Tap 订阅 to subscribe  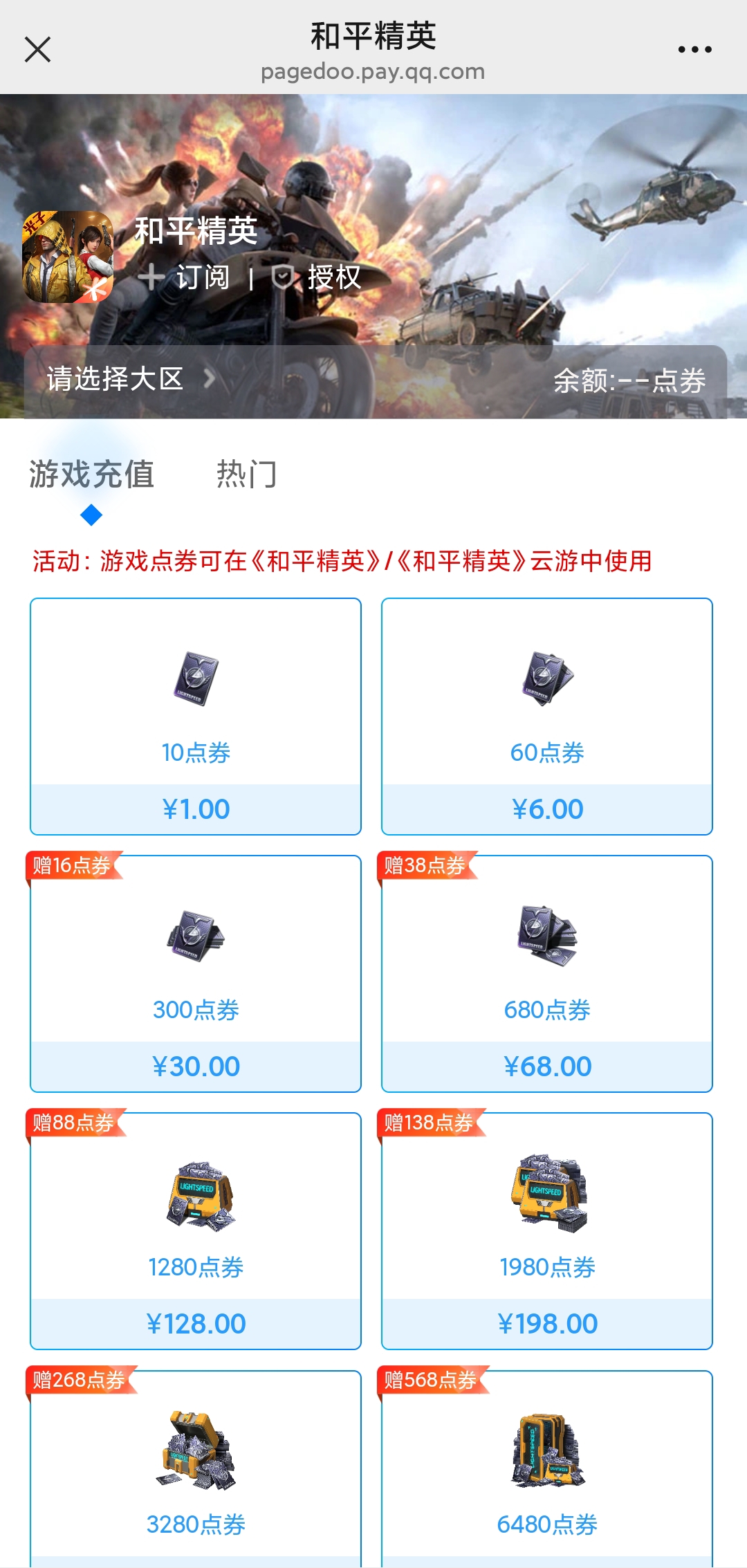pos(185,277)
